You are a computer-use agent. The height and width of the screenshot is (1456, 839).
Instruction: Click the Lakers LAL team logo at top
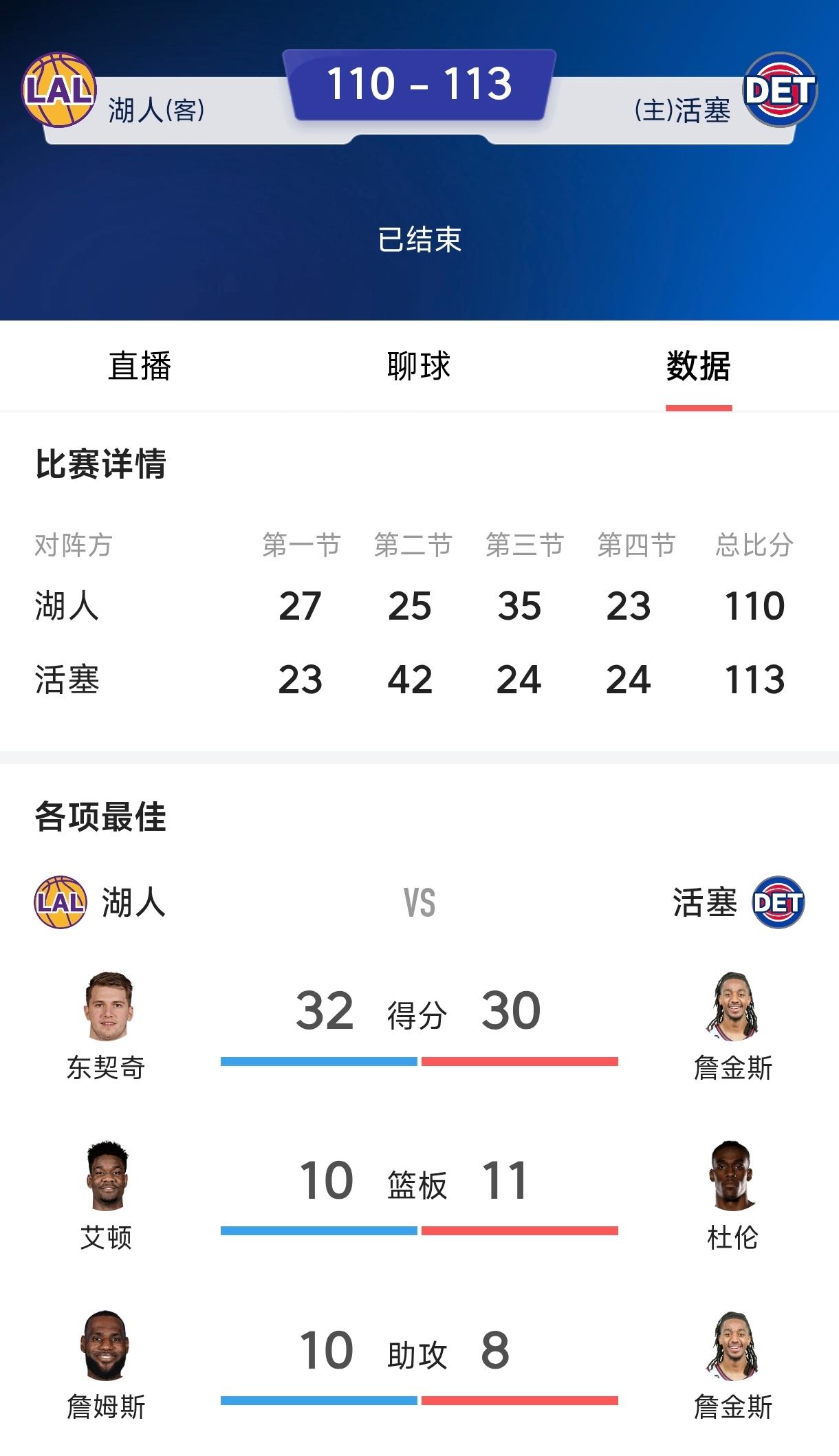[x=58, y=89]
